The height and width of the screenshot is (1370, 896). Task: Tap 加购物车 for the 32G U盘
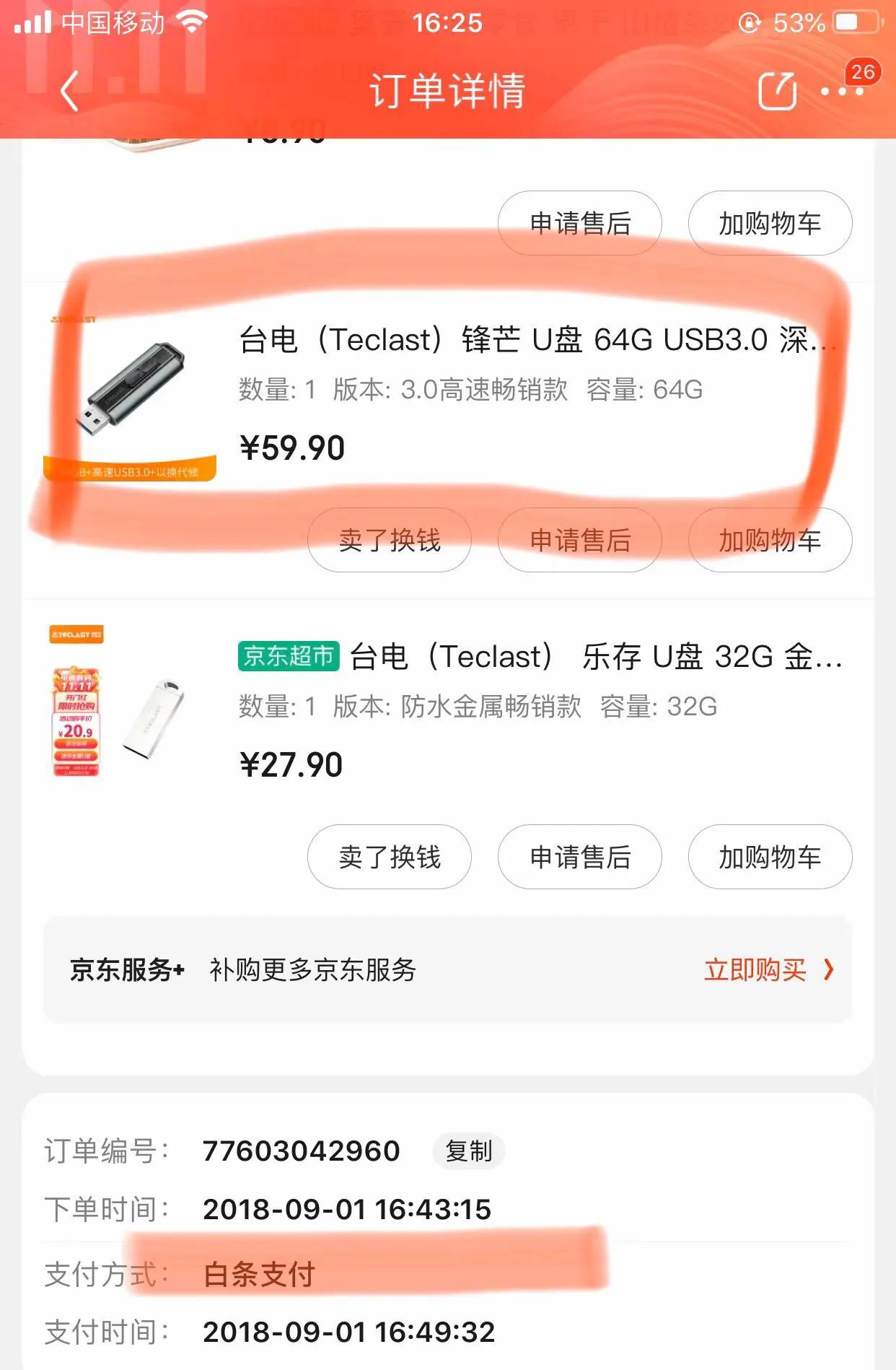tap(769, 857)
